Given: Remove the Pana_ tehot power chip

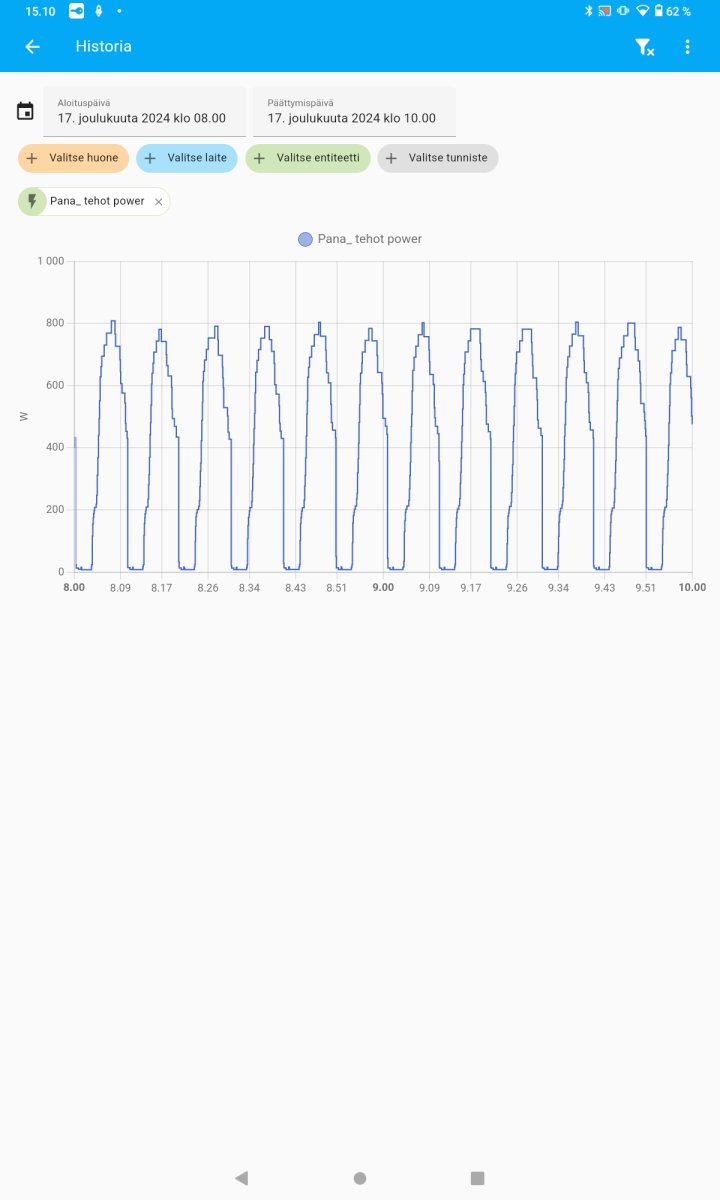Looking at the screenshot, I should coord(158,202).
